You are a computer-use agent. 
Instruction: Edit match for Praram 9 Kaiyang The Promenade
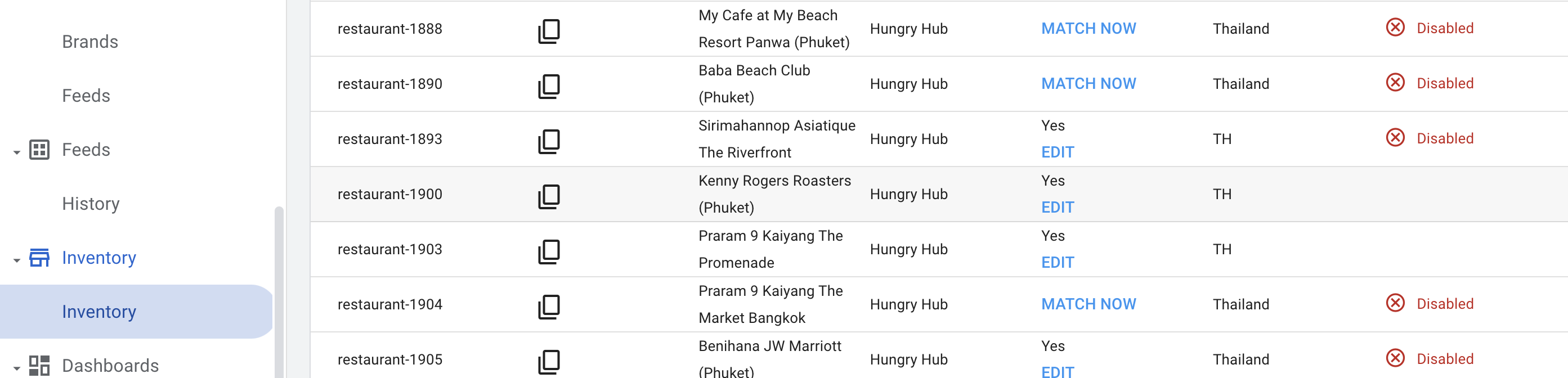(1057, 262)
